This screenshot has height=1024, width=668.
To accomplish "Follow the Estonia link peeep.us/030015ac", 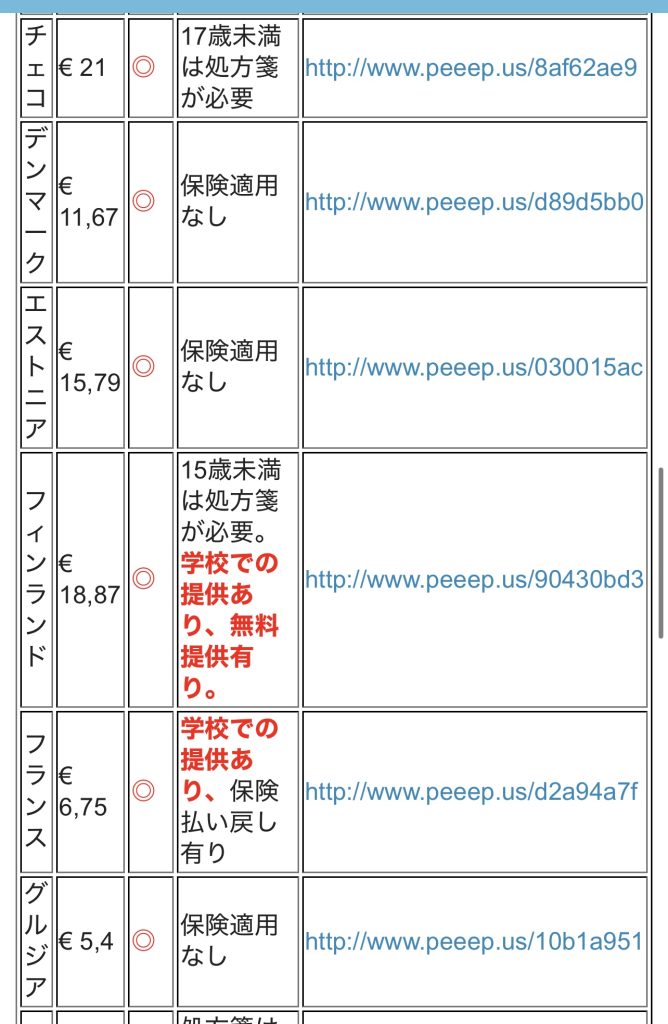I will (474, 367).
